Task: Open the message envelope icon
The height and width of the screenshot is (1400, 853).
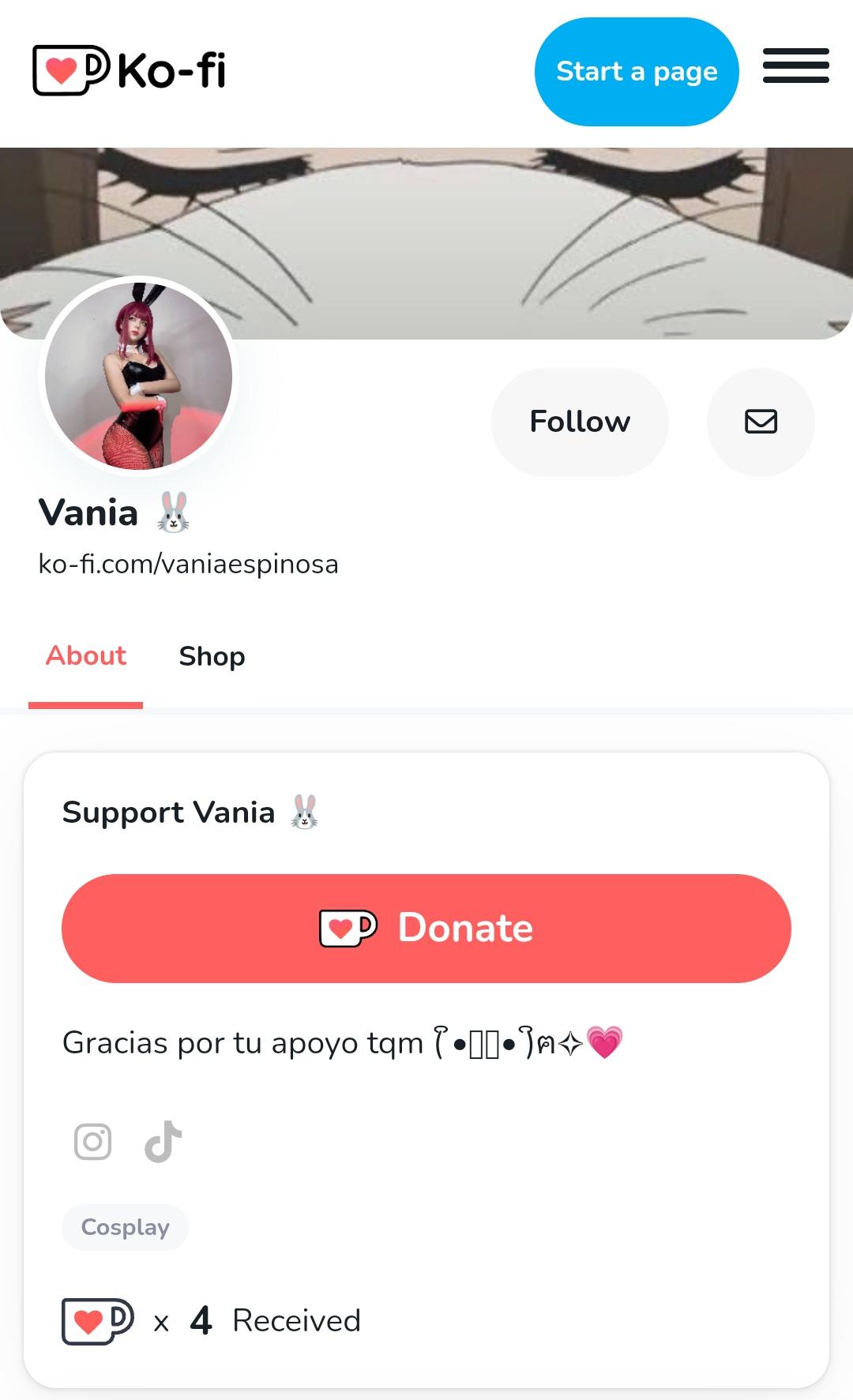Action: coord(760,422)
